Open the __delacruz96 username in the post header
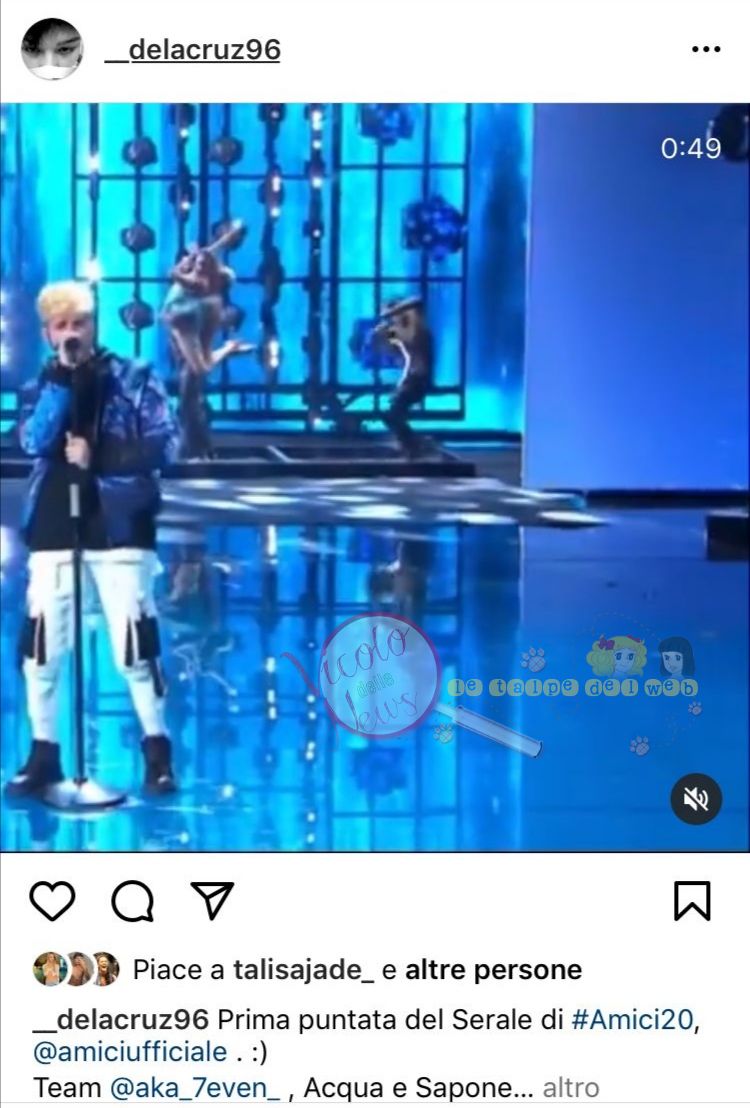Viewport: 750px width, 1108px height. [x=193, y=49]
